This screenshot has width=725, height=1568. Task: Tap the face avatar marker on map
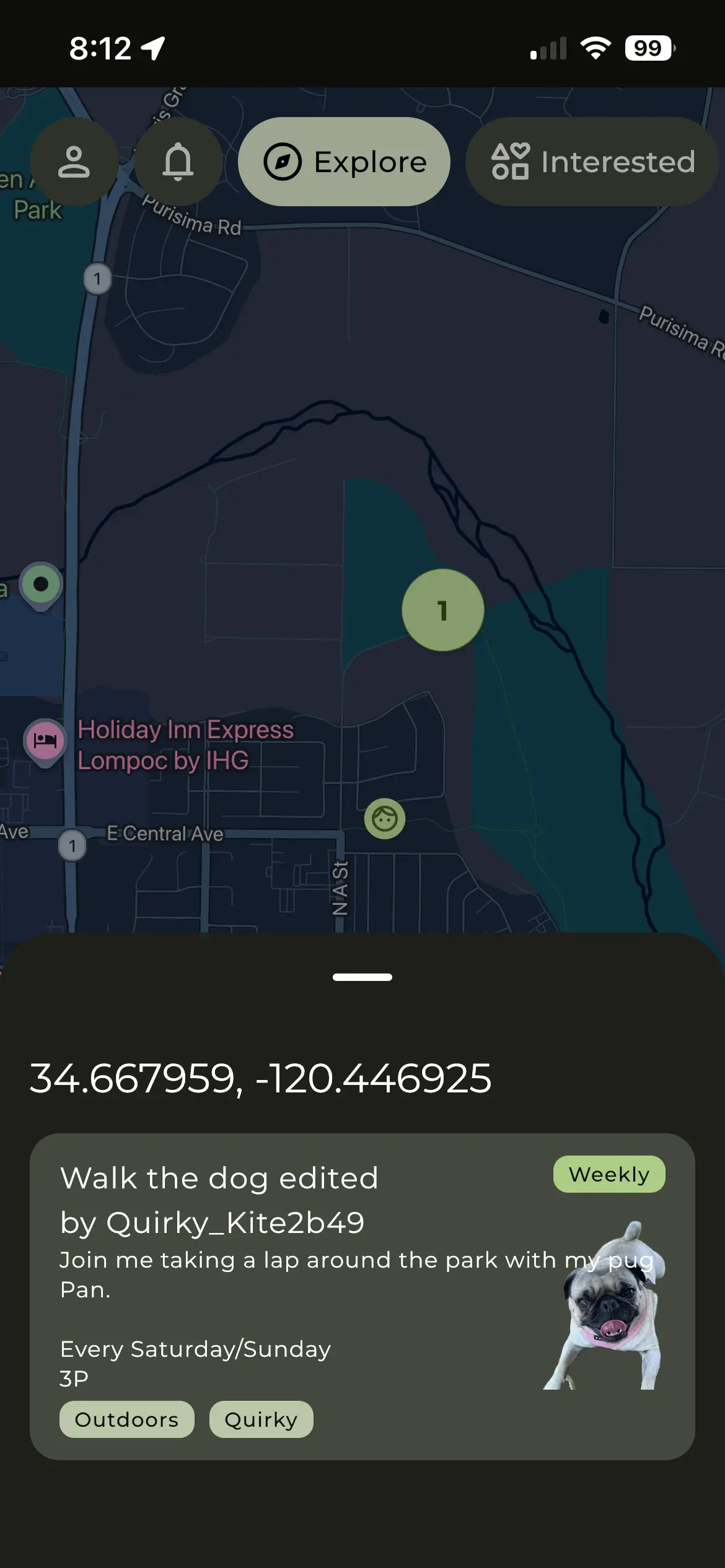(x=385, y=819)
